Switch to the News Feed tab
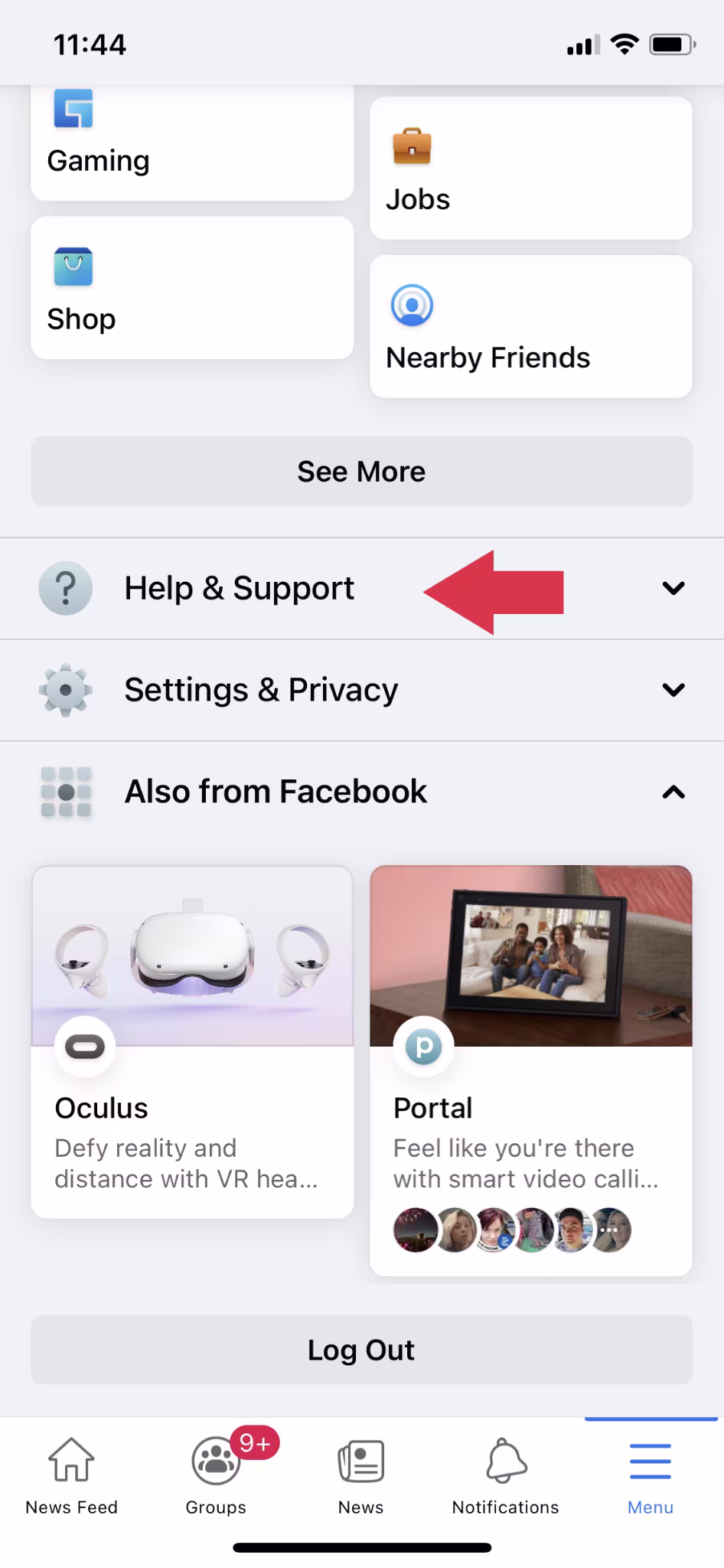The width and height of the screenshot is (724, 1568). point(71,1475)
